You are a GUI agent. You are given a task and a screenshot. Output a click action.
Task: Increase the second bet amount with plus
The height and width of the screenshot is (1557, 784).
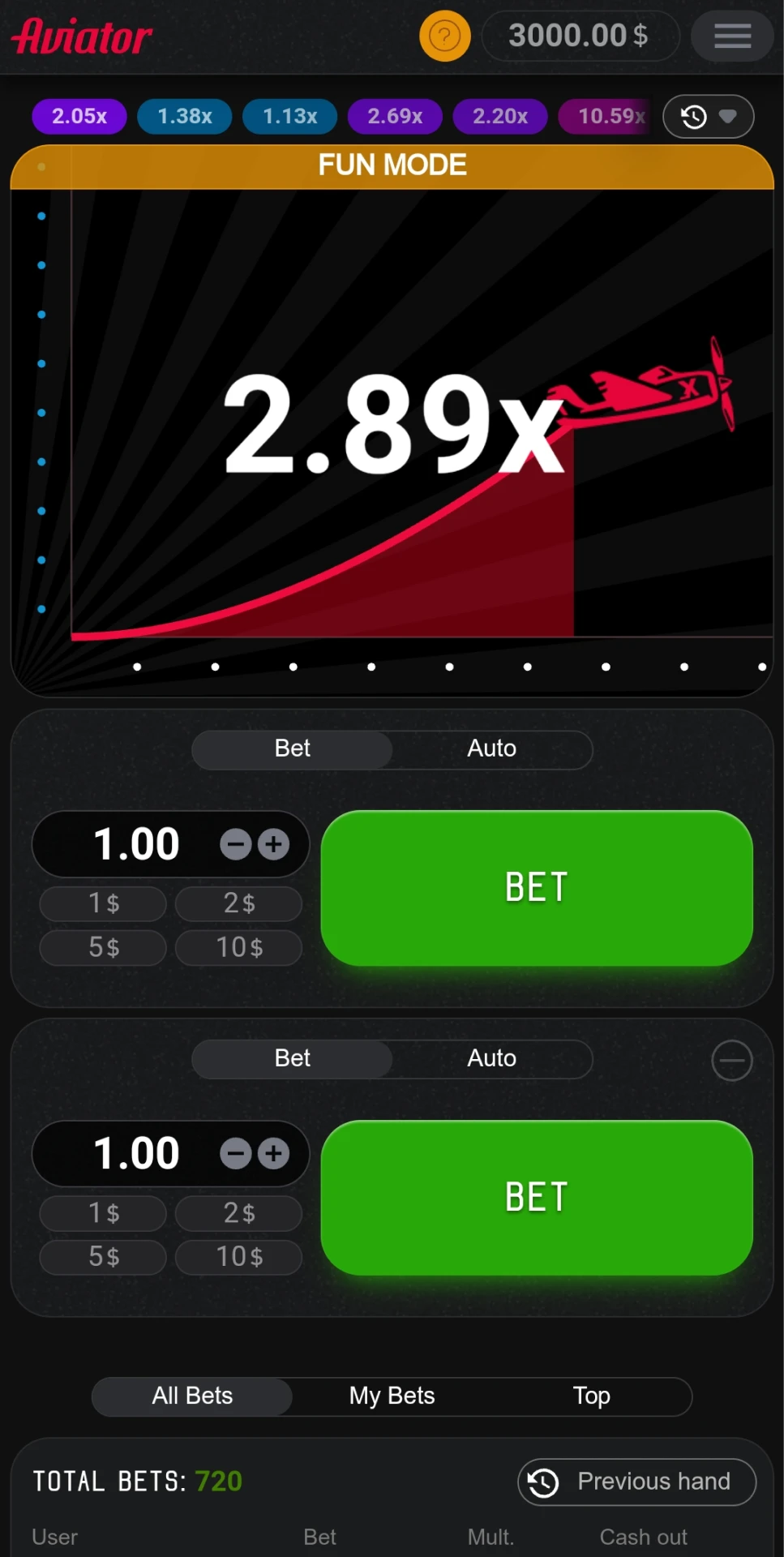point(273,1153)
